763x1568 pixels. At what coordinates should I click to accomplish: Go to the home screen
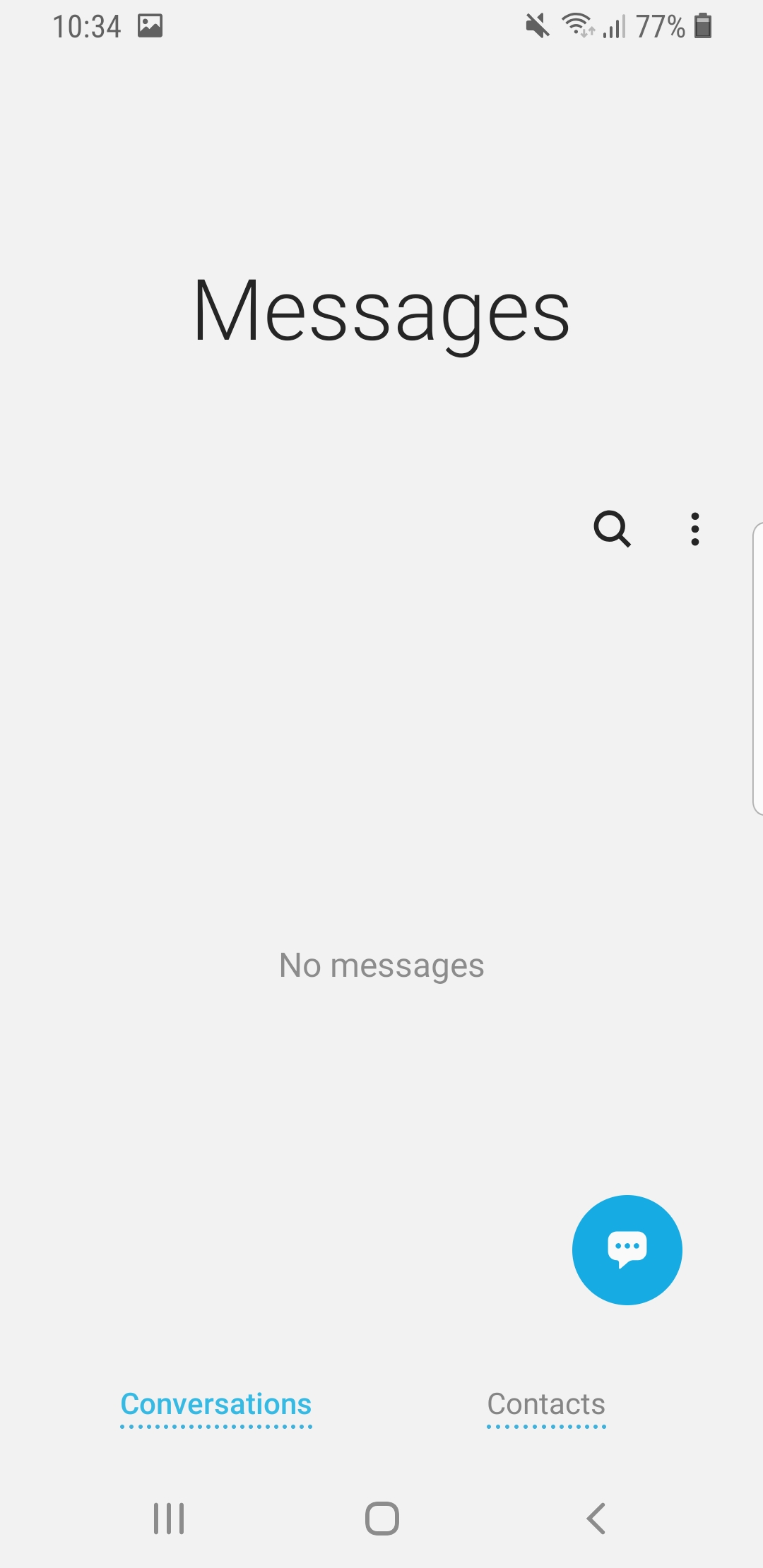382,1518
